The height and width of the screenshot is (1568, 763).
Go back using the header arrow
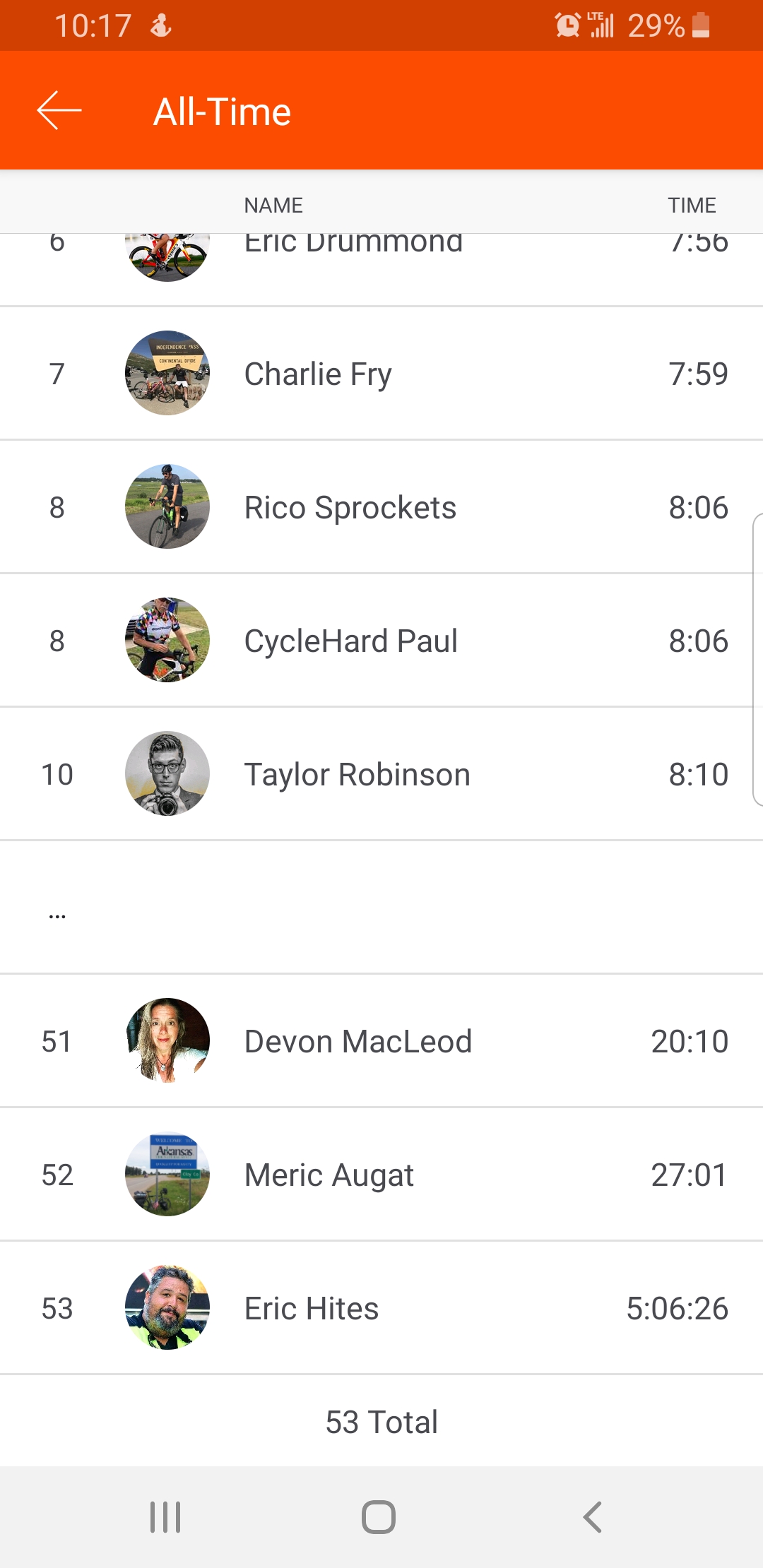coord(59,111)
